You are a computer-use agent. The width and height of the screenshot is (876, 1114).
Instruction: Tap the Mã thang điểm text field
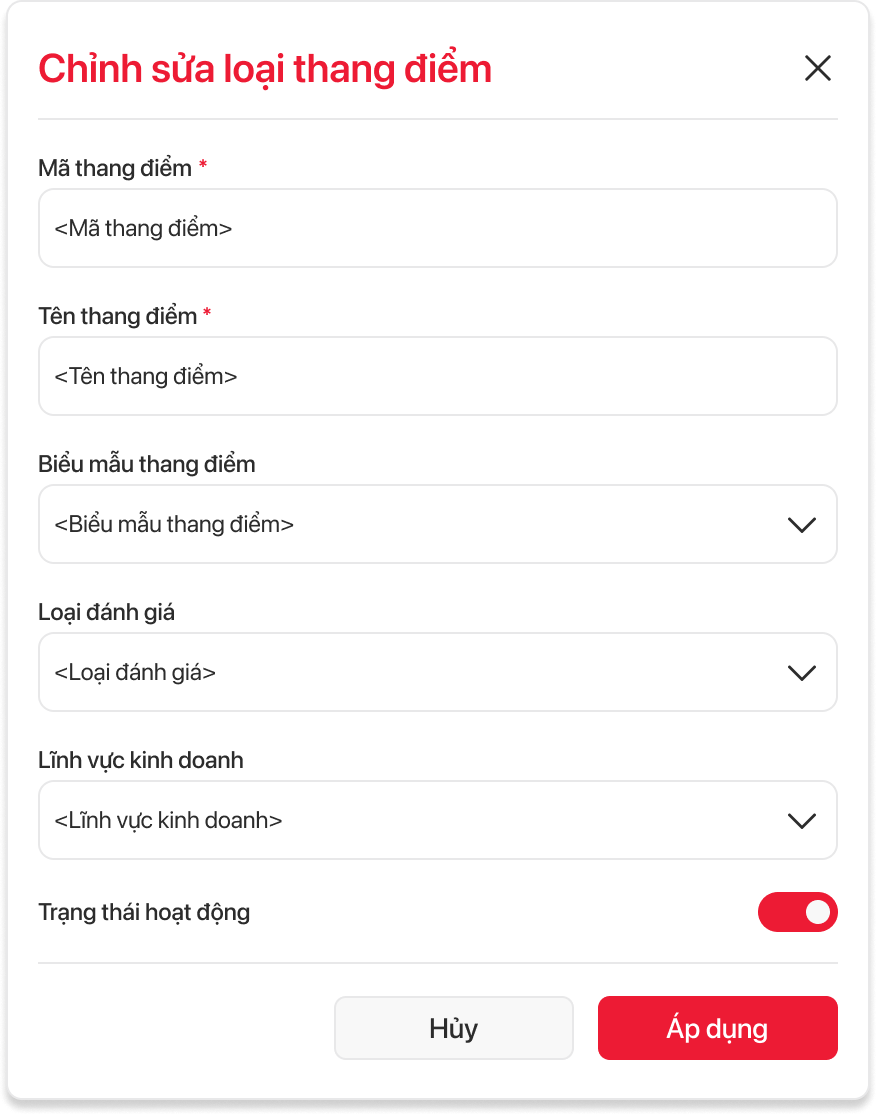click(x=437, y=228)
